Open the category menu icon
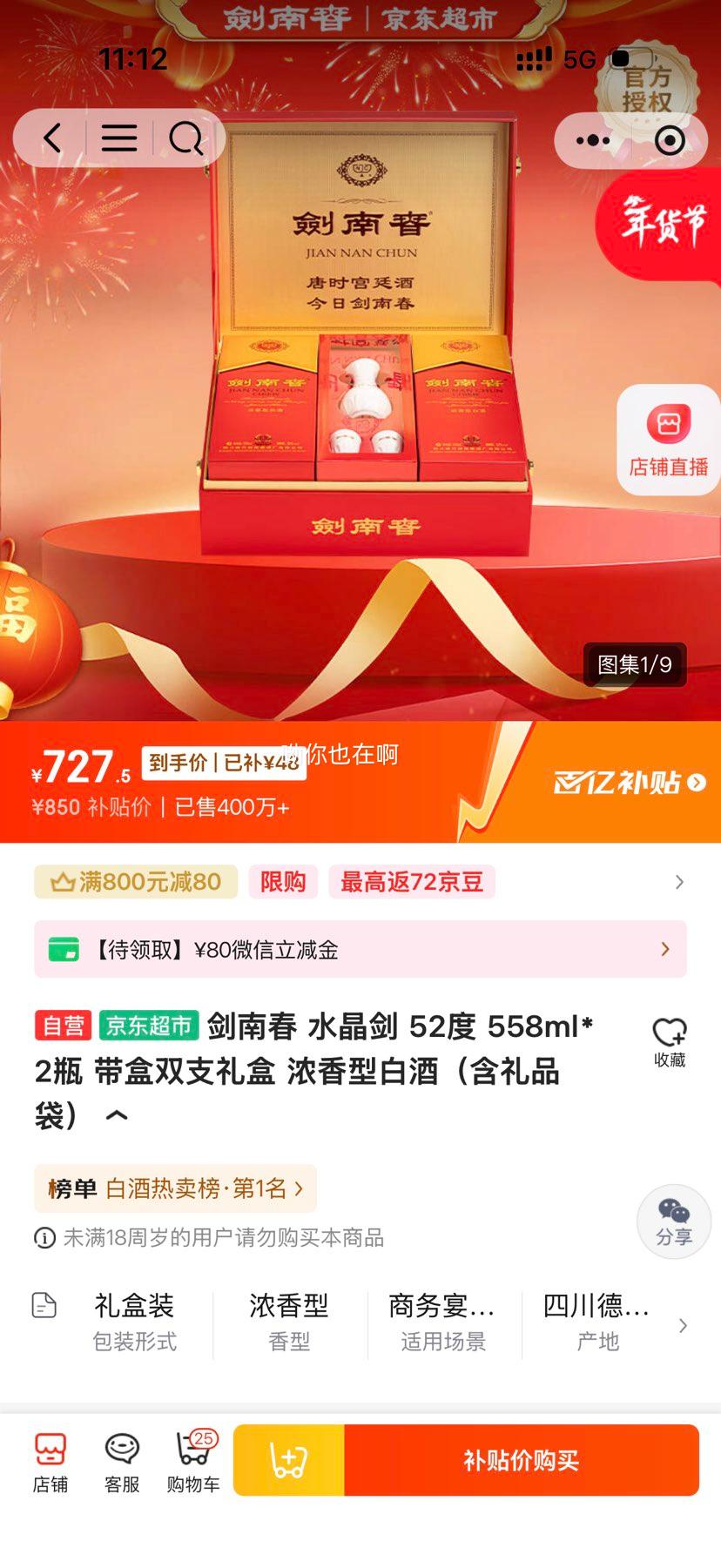 pyautogui.click(x=118, y=138)
